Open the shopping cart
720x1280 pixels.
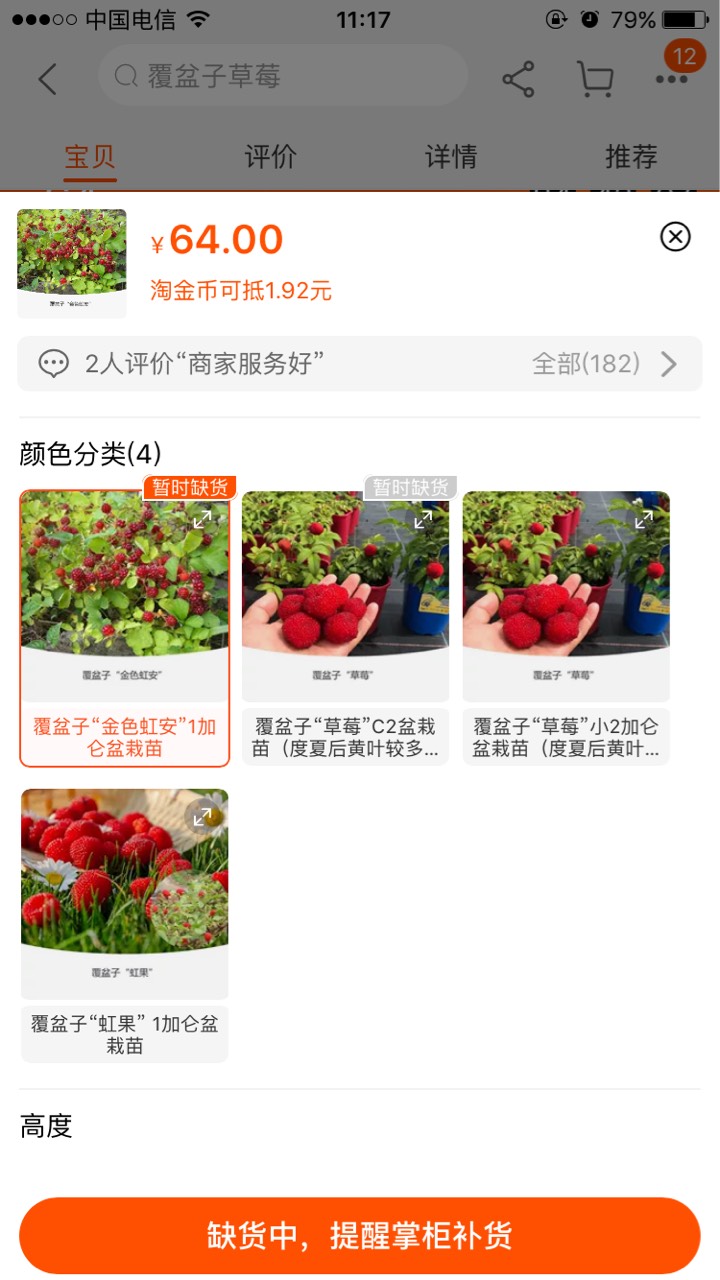pos(595,79)
